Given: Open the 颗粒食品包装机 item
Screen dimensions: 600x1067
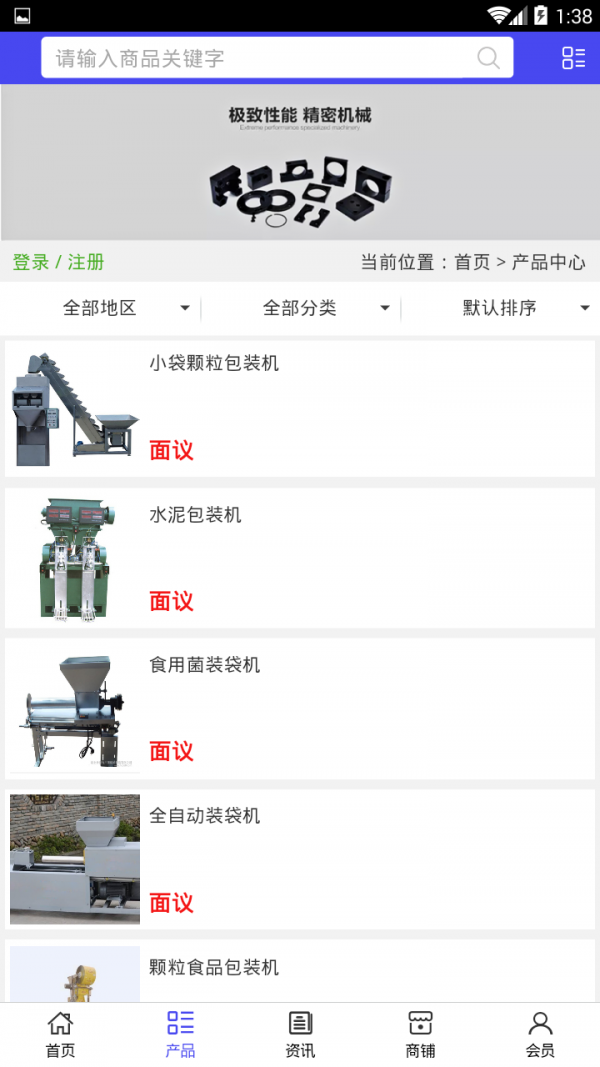Looking at the screenshot, I should coord(300,972).
